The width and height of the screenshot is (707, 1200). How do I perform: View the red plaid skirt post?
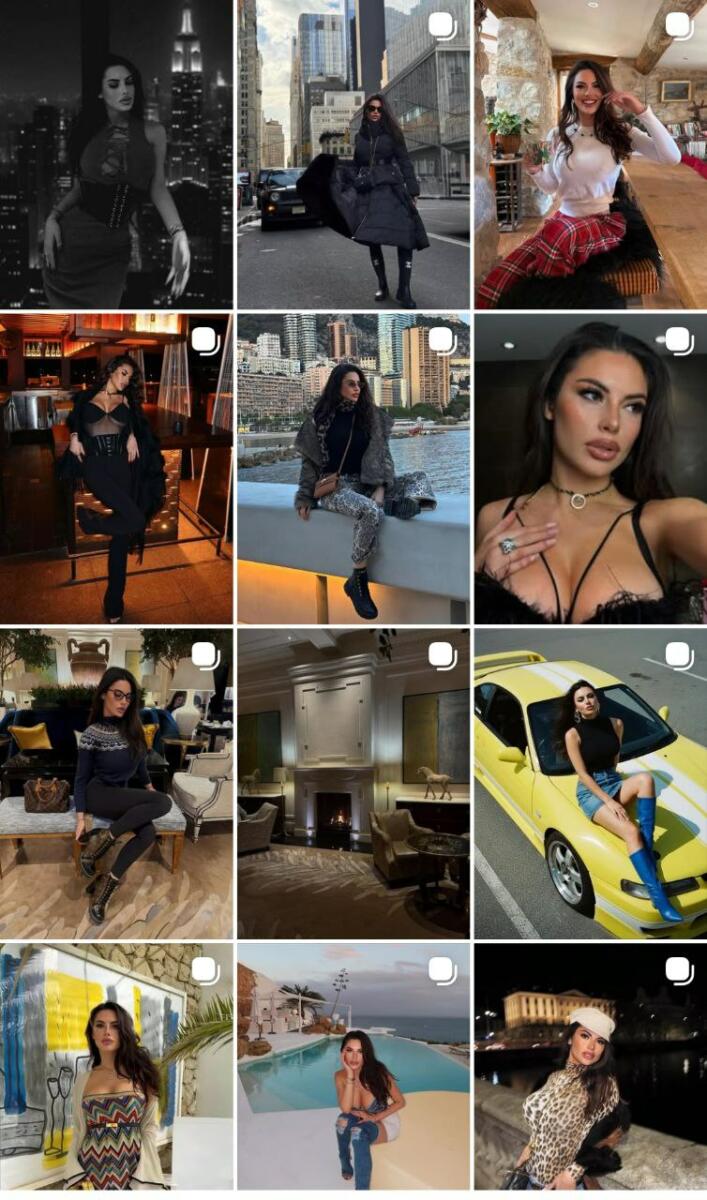pos(590,154)
